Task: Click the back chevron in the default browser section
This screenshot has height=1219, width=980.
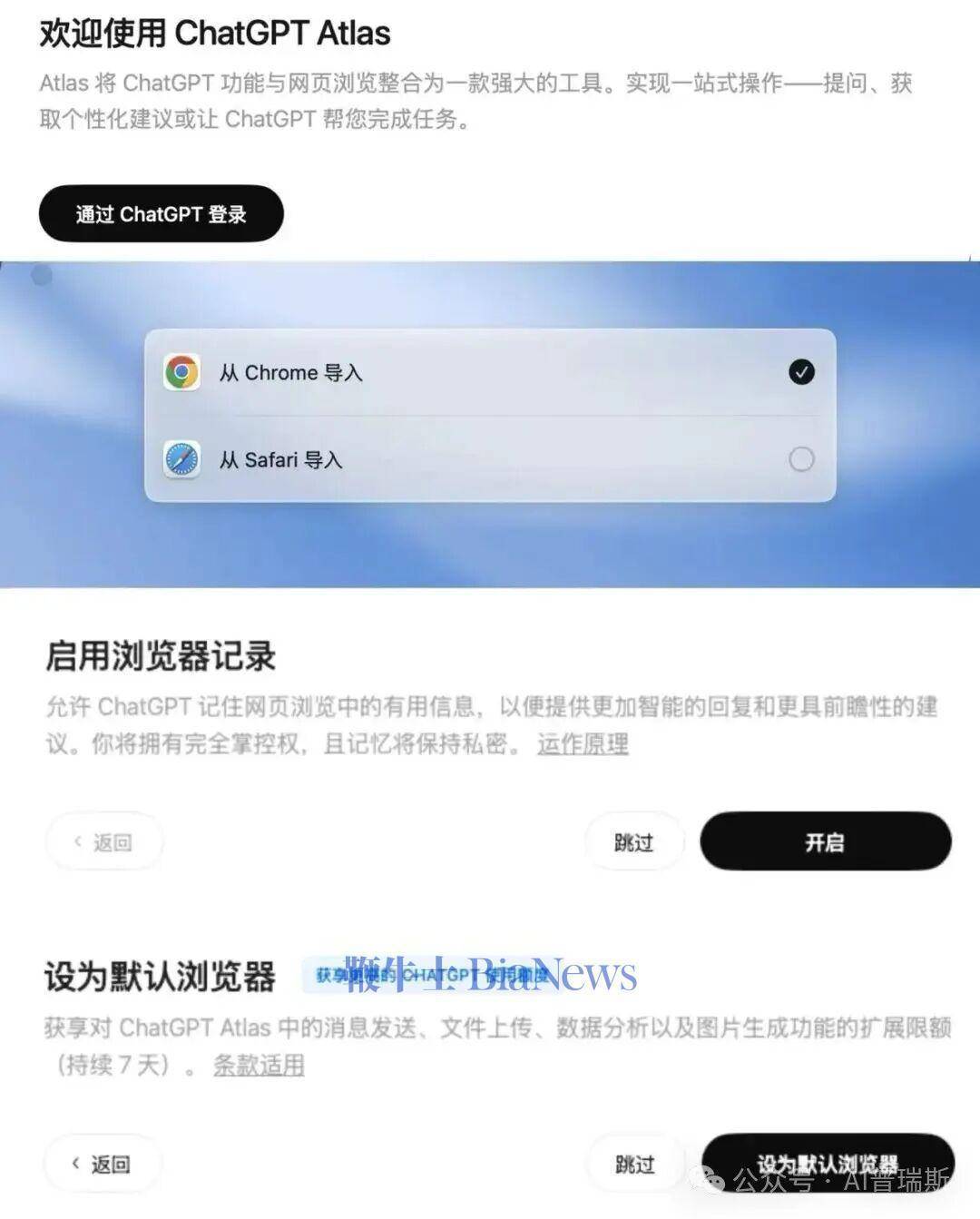Action: (74, 1162)
